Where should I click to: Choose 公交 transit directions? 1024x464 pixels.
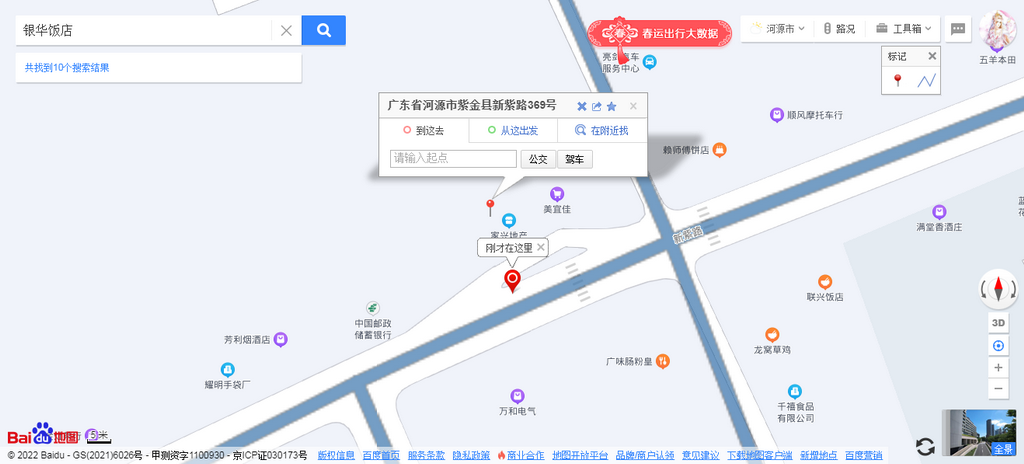(x=538, y=159)
